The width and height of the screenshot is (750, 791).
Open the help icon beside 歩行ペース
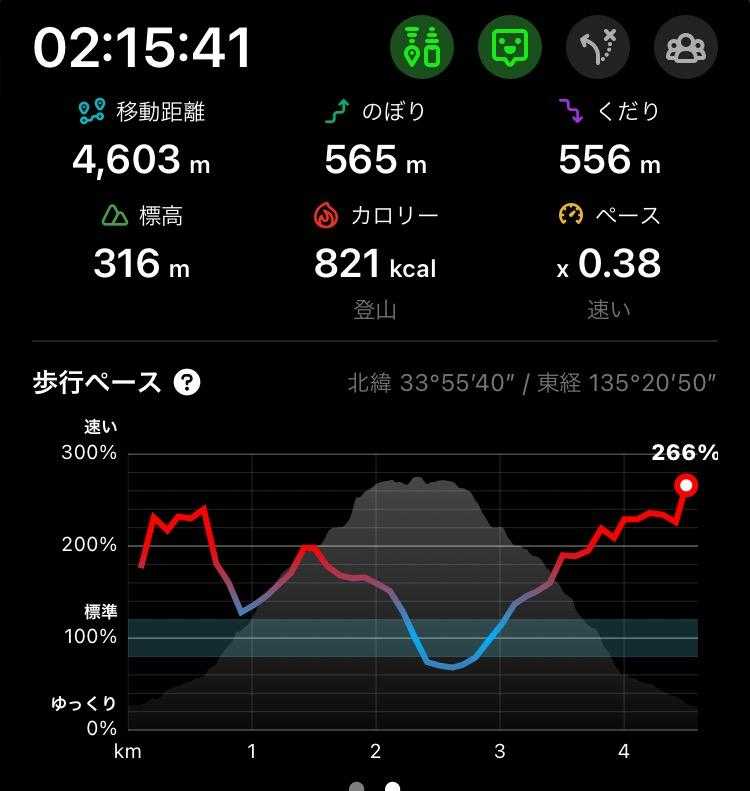pyautogui.click(x=186, y=382)
